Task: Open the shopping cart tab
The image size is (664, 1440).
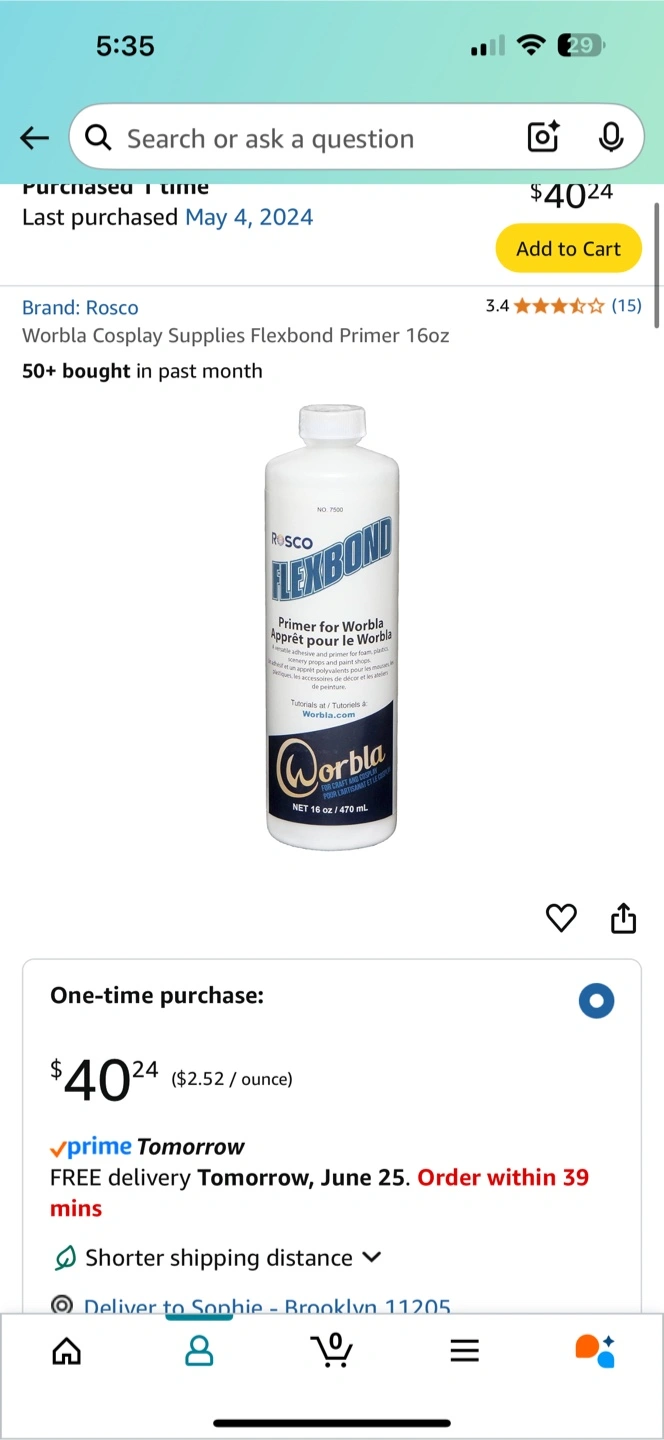Action: coord(331,1352)
